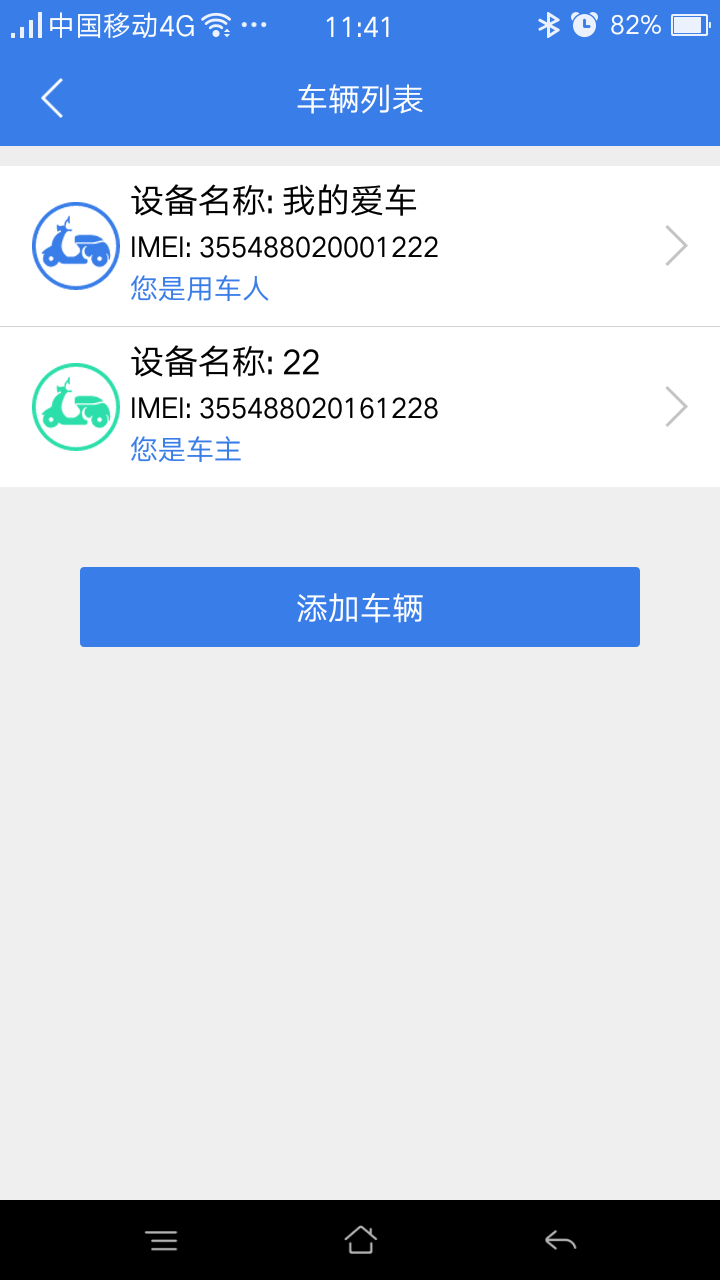Tap the Bluetooth icon in the status bar
The height and width of the screenshot is (1280, 720).
(x=550, y=26)
